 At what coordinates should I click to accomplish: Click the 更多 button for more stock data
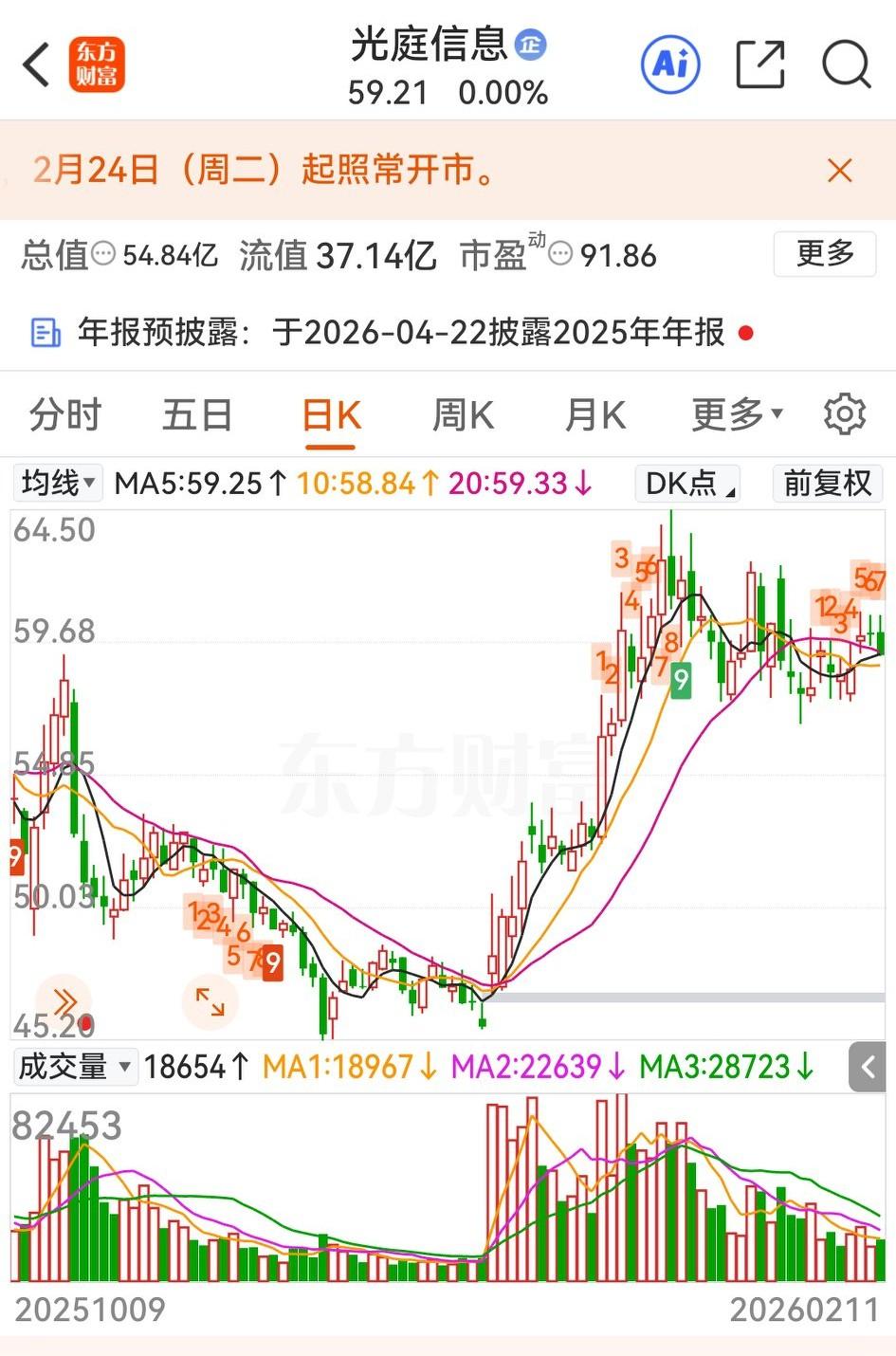click(823, 254)
